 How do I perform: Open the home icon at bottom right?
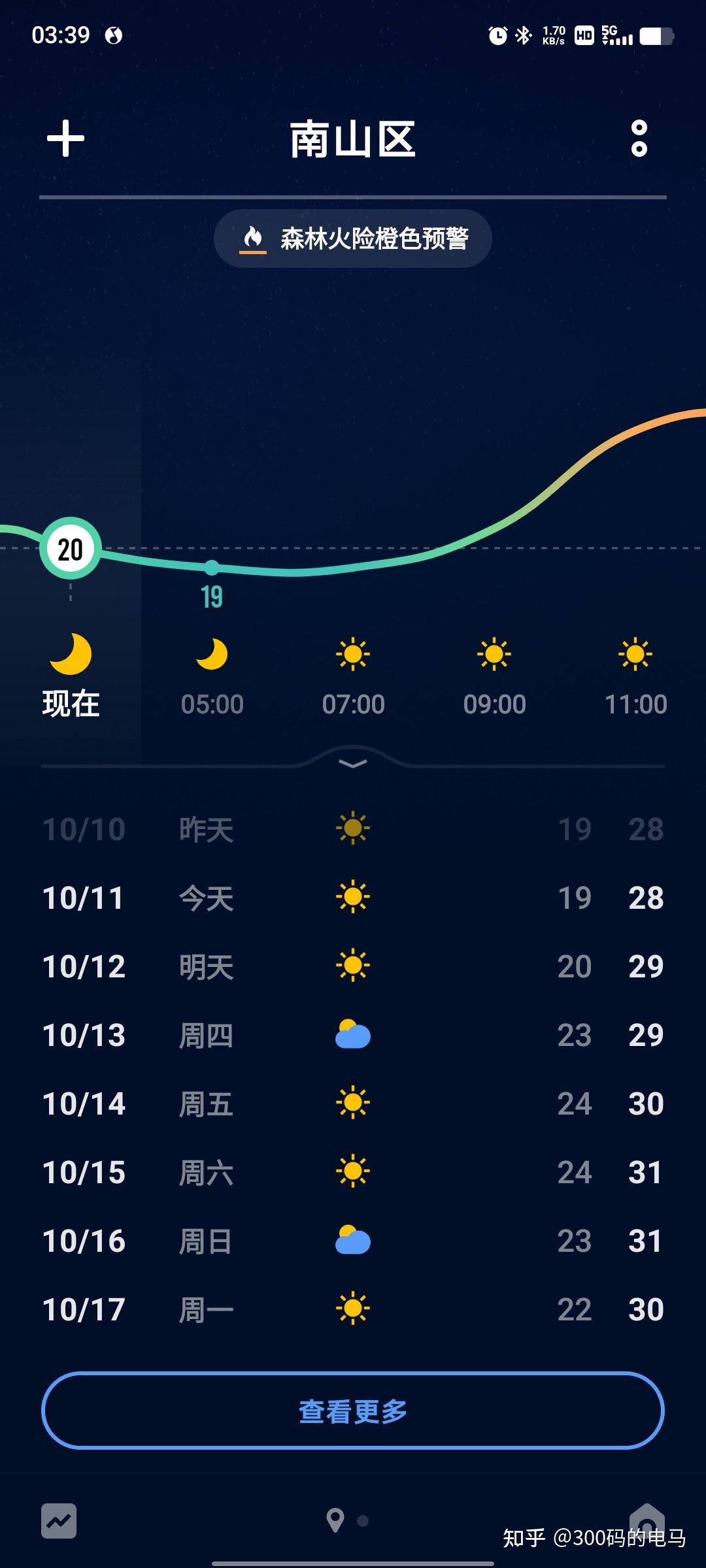pyautogui.click(x=647, y=1517)
